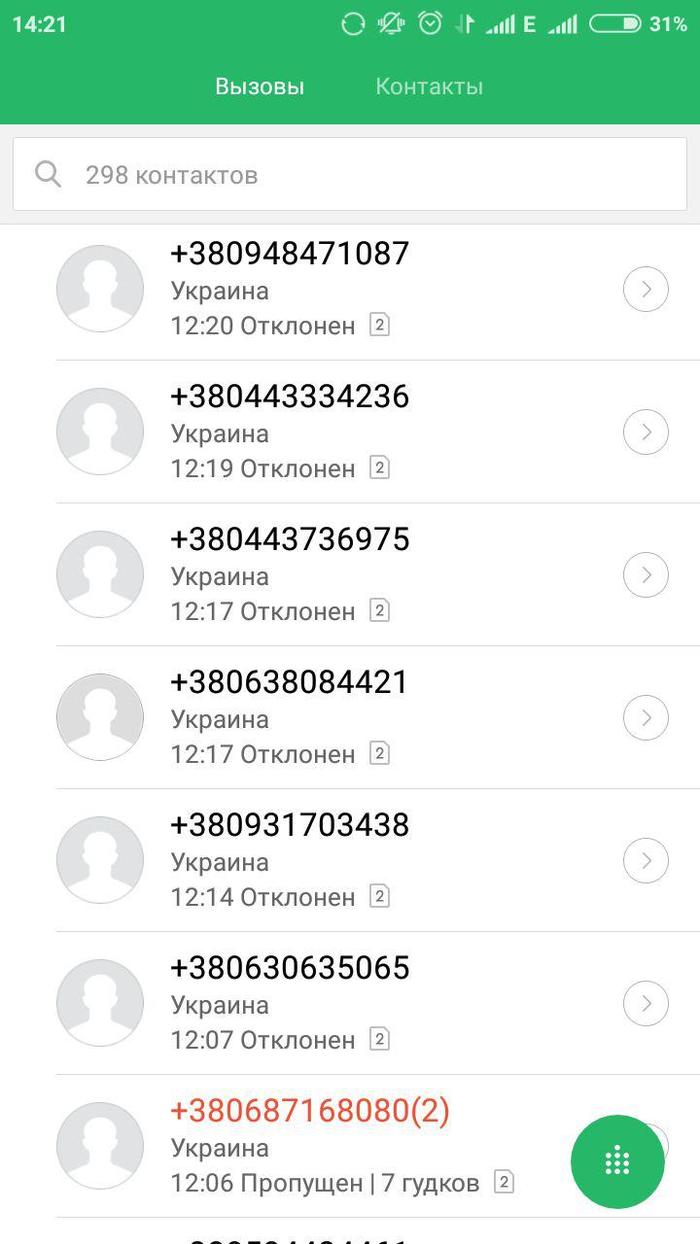Open details arrow for +380948471087
Viewport: 700px width, 1244px height.
point(645,290)
